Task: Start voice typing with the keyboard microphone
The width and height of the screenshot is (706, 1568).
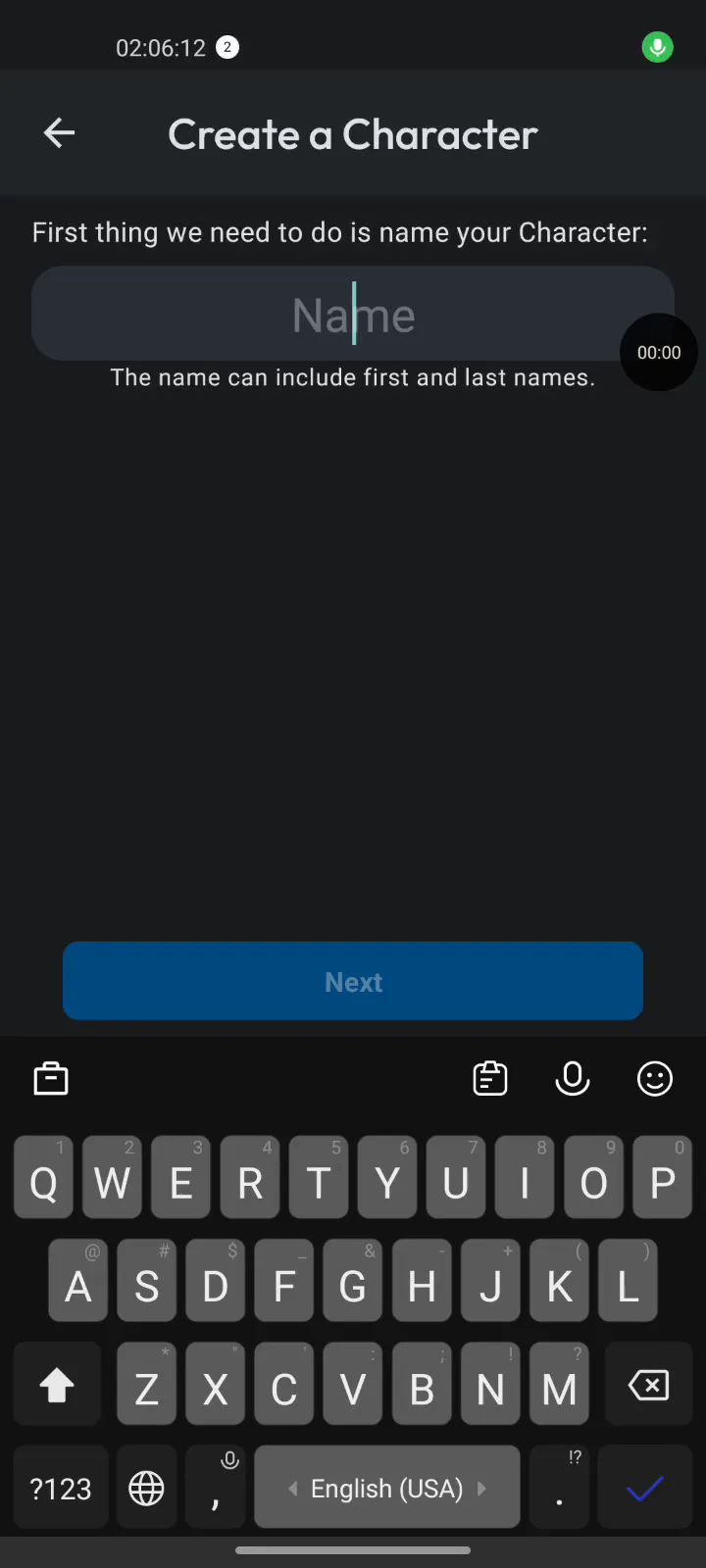Action: (x=573, y=1079)
